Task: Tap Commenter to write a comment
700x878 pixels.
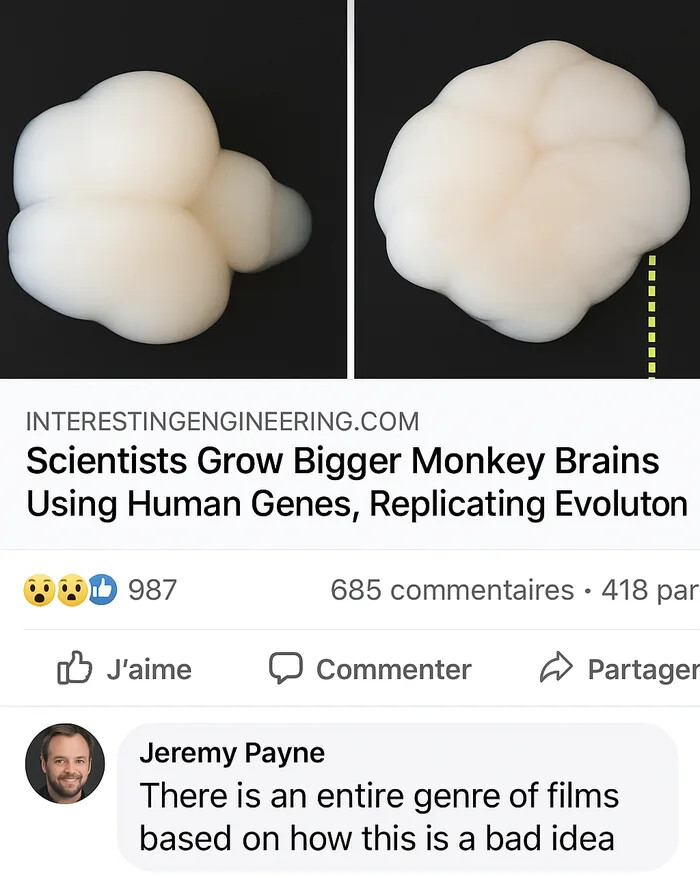Action: click(370, 669)
